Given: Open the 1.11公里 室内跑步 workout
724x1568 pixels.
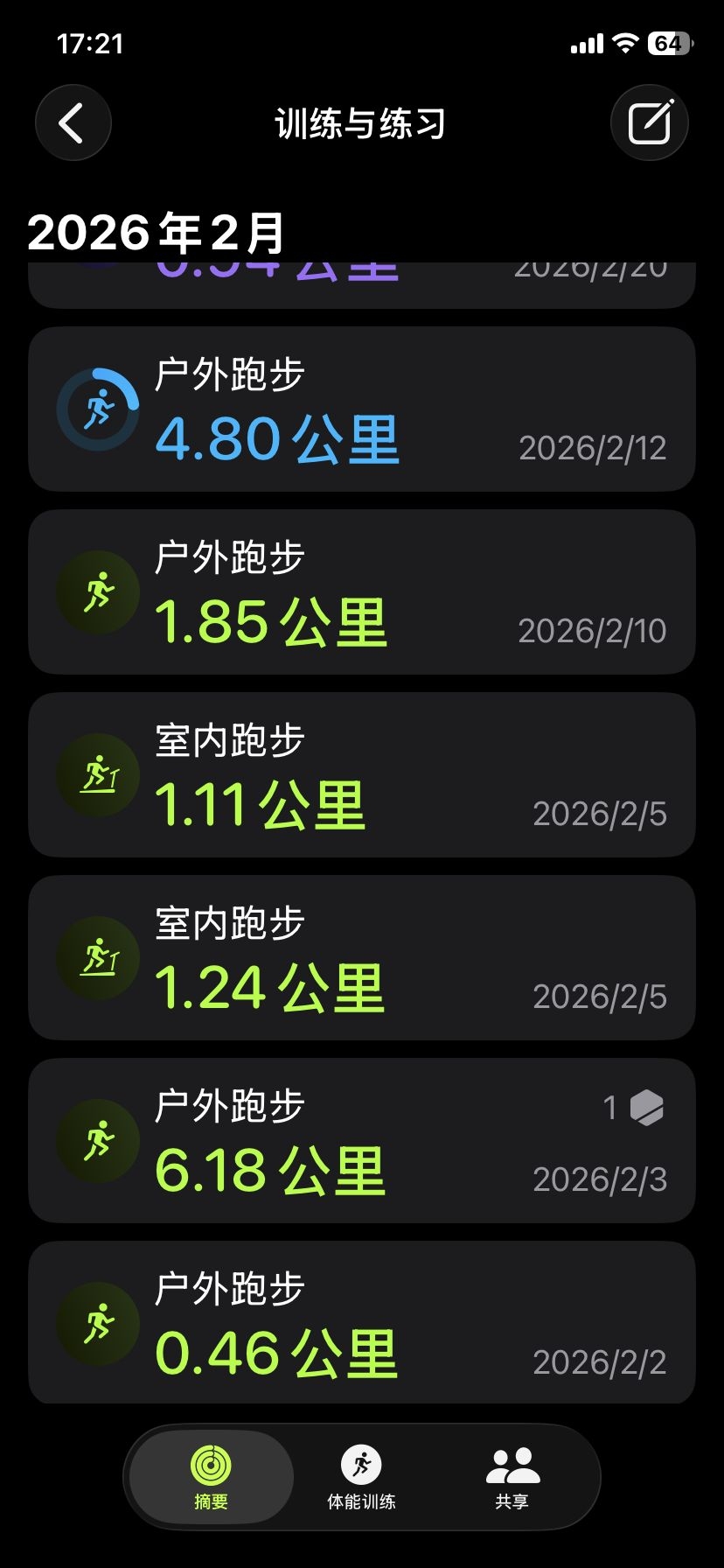Looking at the screenshot, I should pyautogui.click(x=361, y=775).
